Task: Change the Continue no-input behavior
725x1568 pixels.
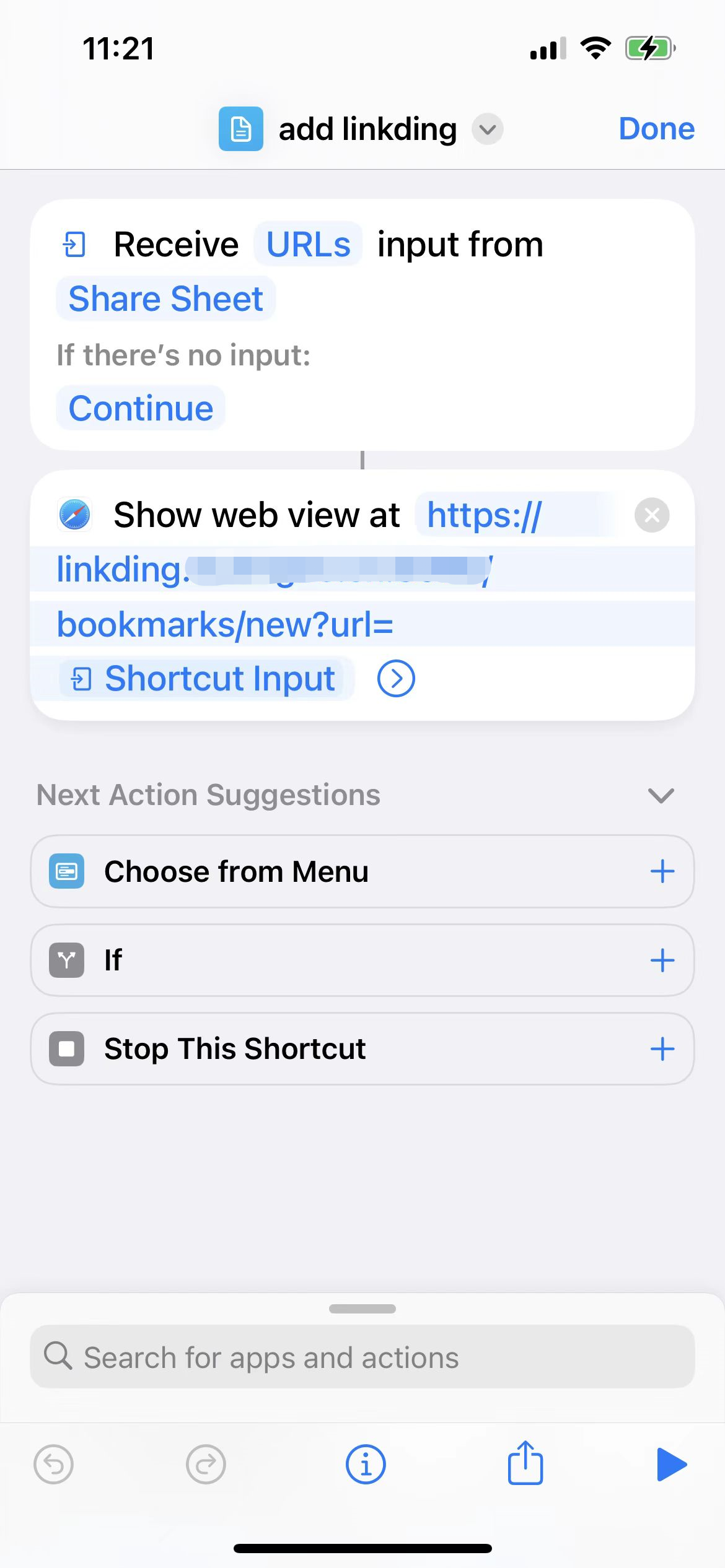Action: (x=141, y=409)
